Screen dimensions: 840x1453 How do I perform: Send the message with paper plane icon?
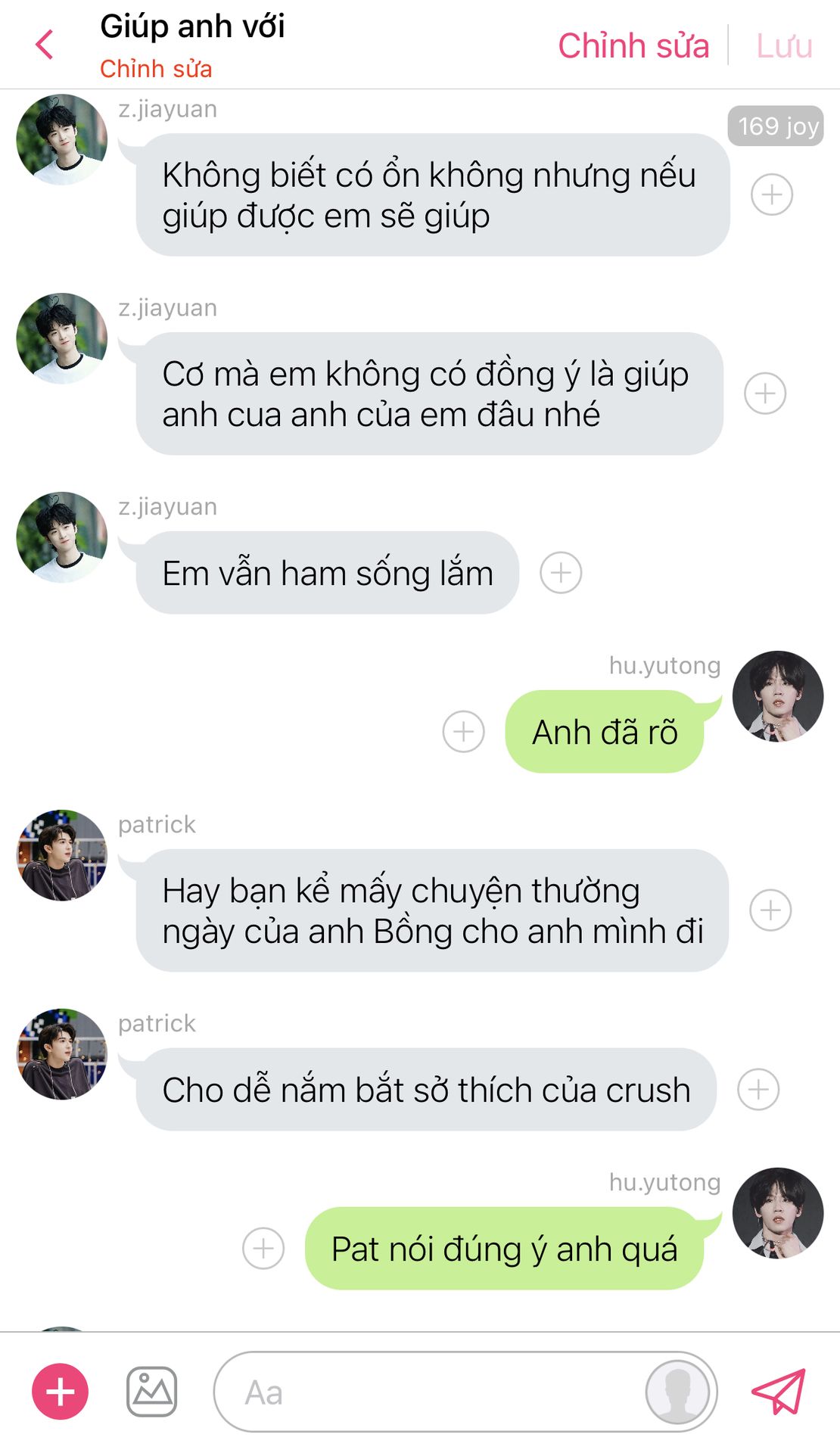click(x=778, y=1391)
